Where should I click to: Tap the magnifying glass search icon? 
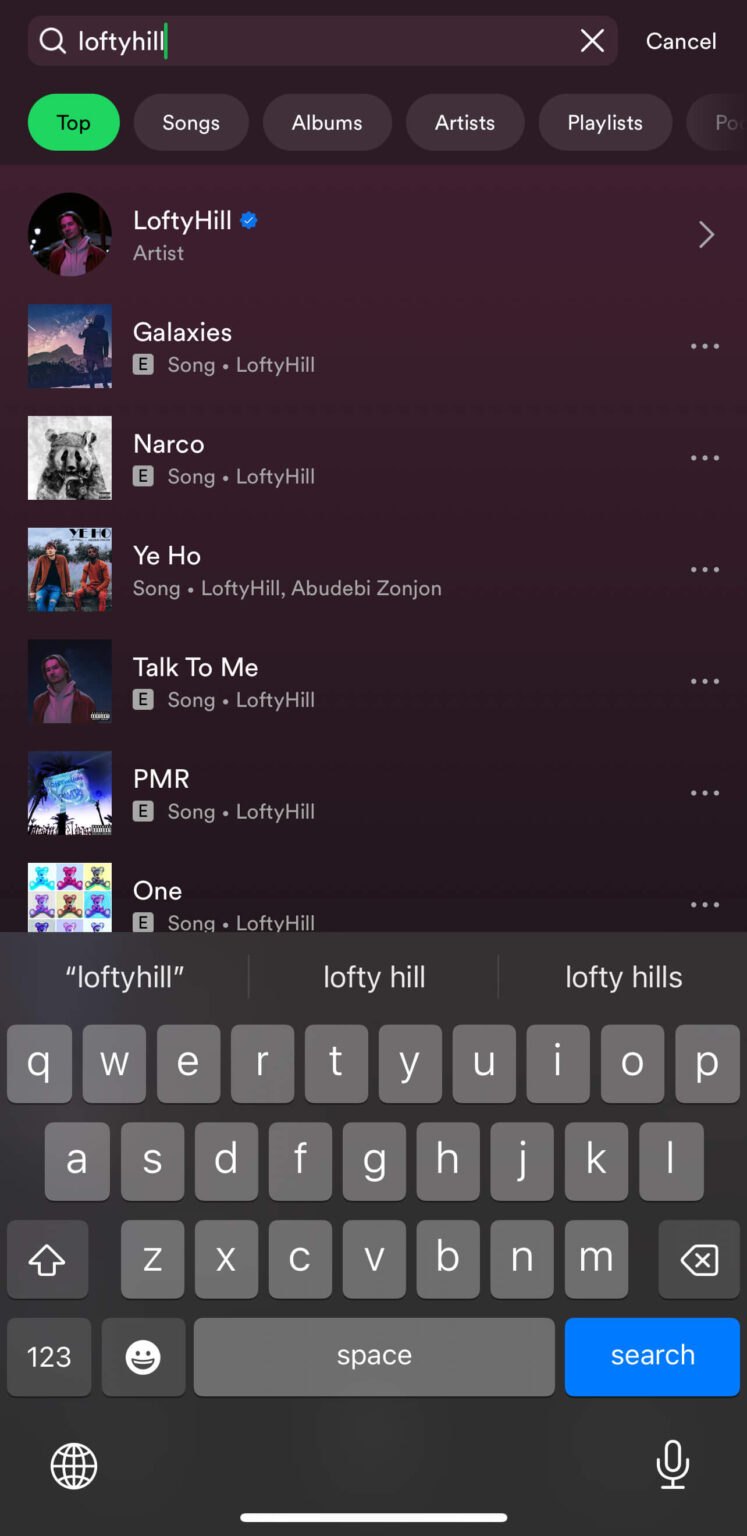[52, 40]
